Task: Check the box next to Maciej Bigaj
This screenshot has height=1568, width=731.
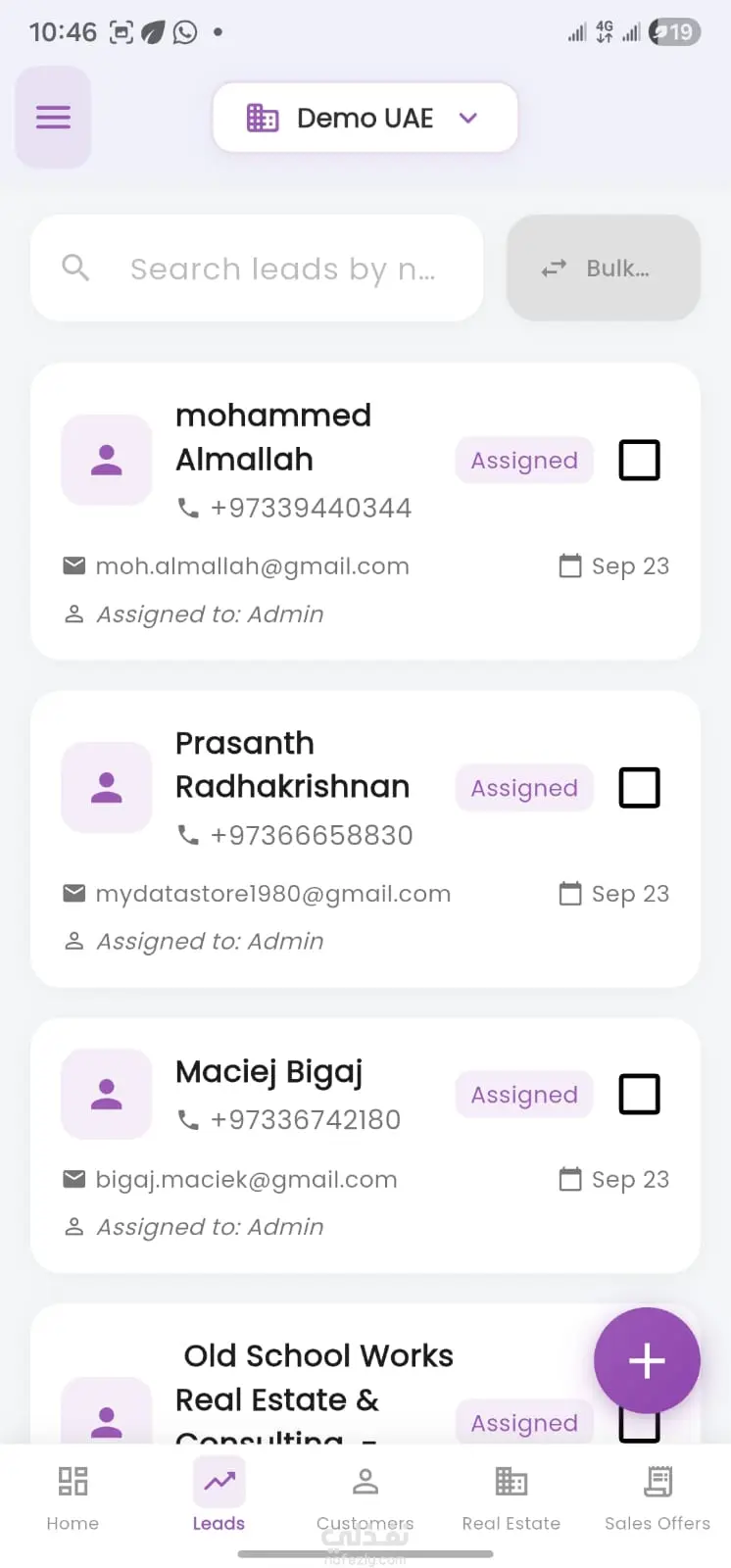Action: click(x=639, y=1094)
